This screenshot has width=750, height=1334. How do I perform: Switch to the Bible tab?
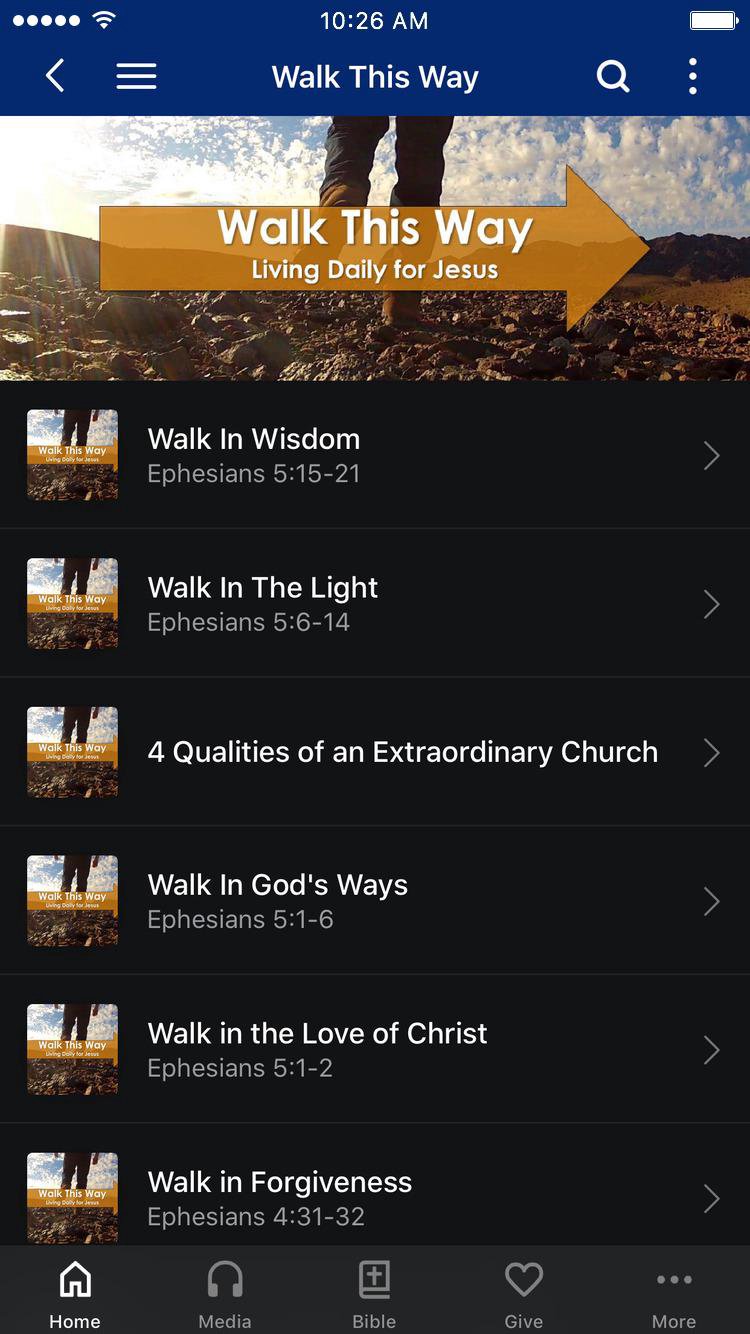pyautogui.click(x=374, y=1294)
